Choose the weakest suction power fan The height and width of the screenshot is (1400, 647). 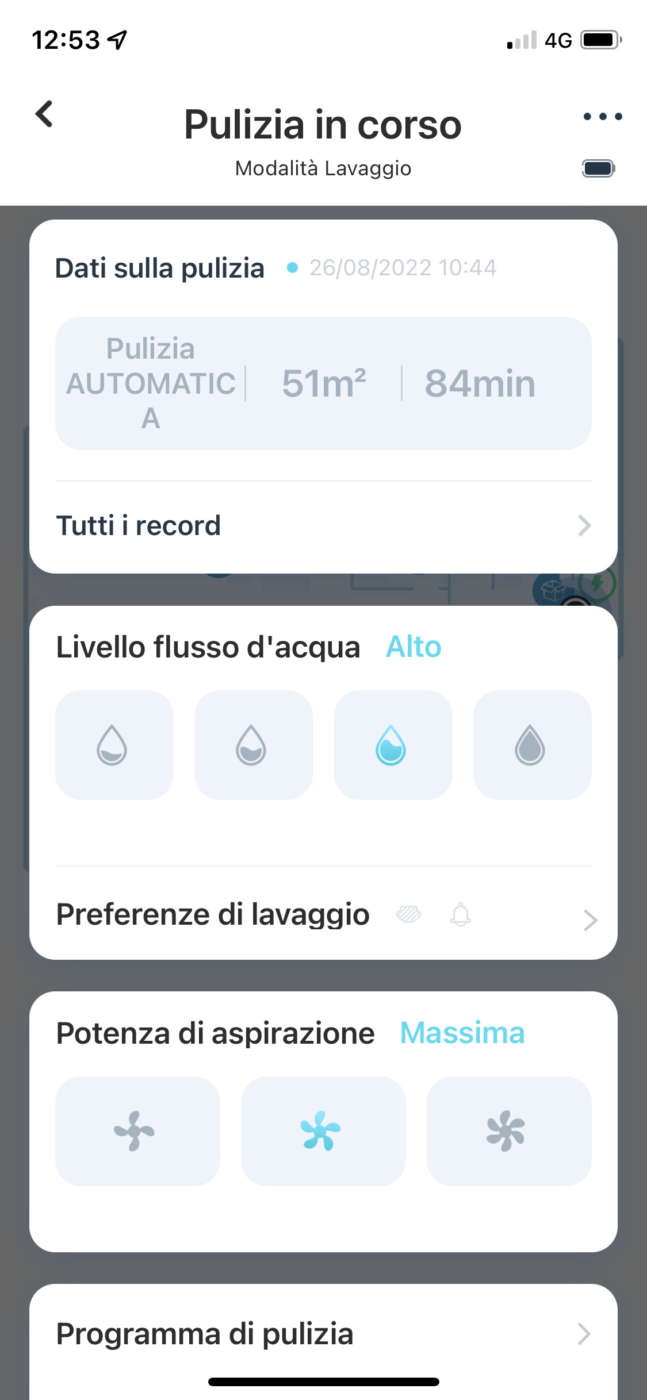[137, 1131]
